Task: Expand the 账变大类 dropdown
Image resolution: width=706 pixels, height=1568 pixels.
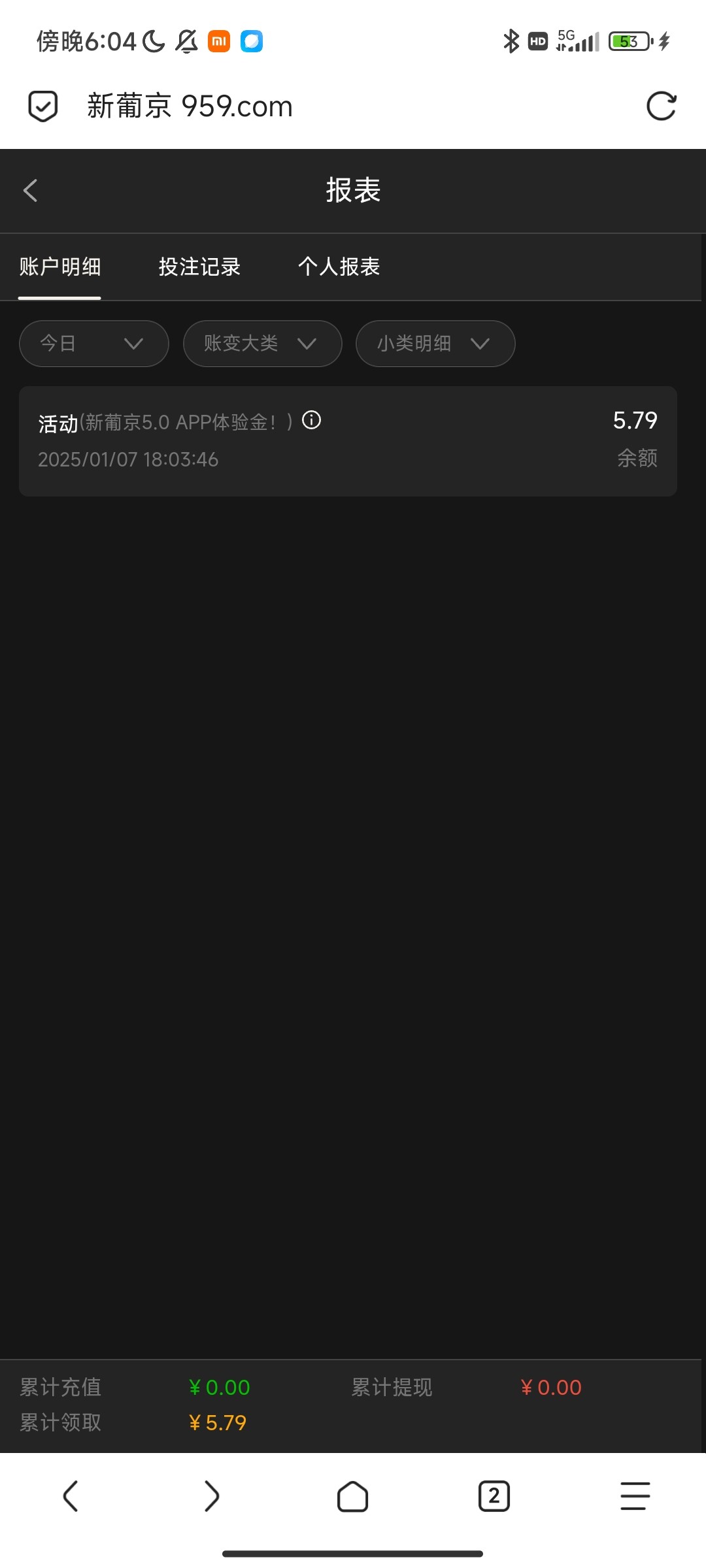Action: 262,343
